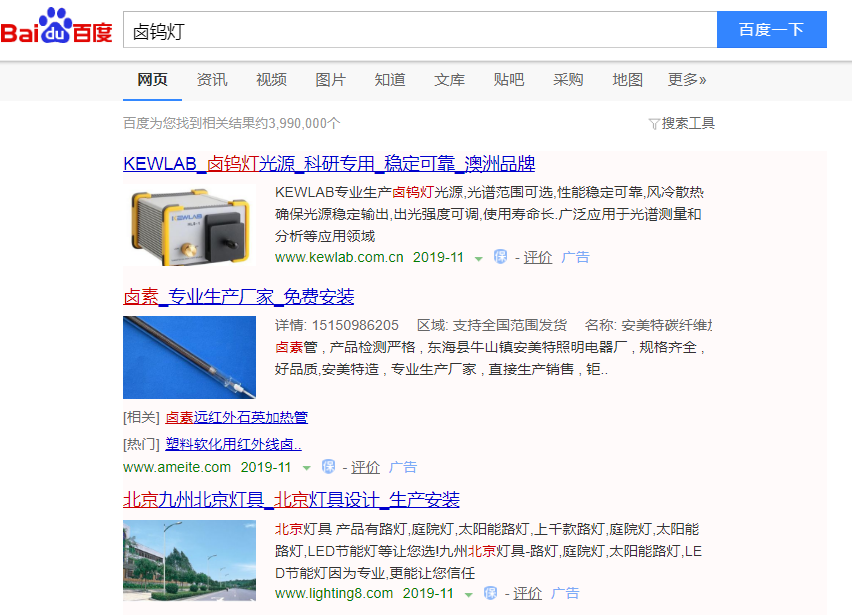Open the 卤素_专业生产厂家_免费安装 result
Viewport: 852px width, 615px height.
pyautogui.click(x=238, y=297)
